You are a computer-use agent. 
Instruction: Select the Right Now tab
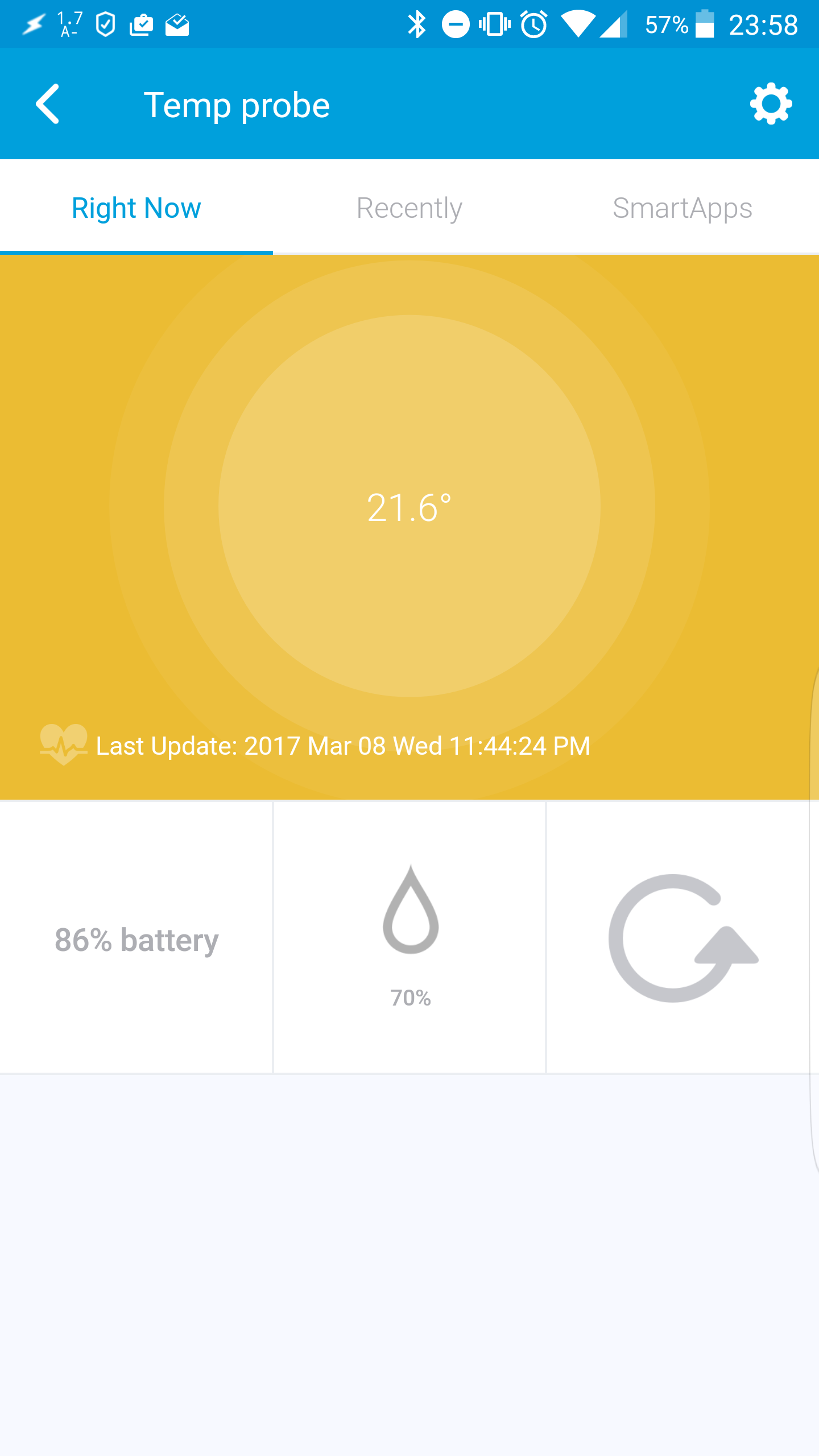point(136,208)
